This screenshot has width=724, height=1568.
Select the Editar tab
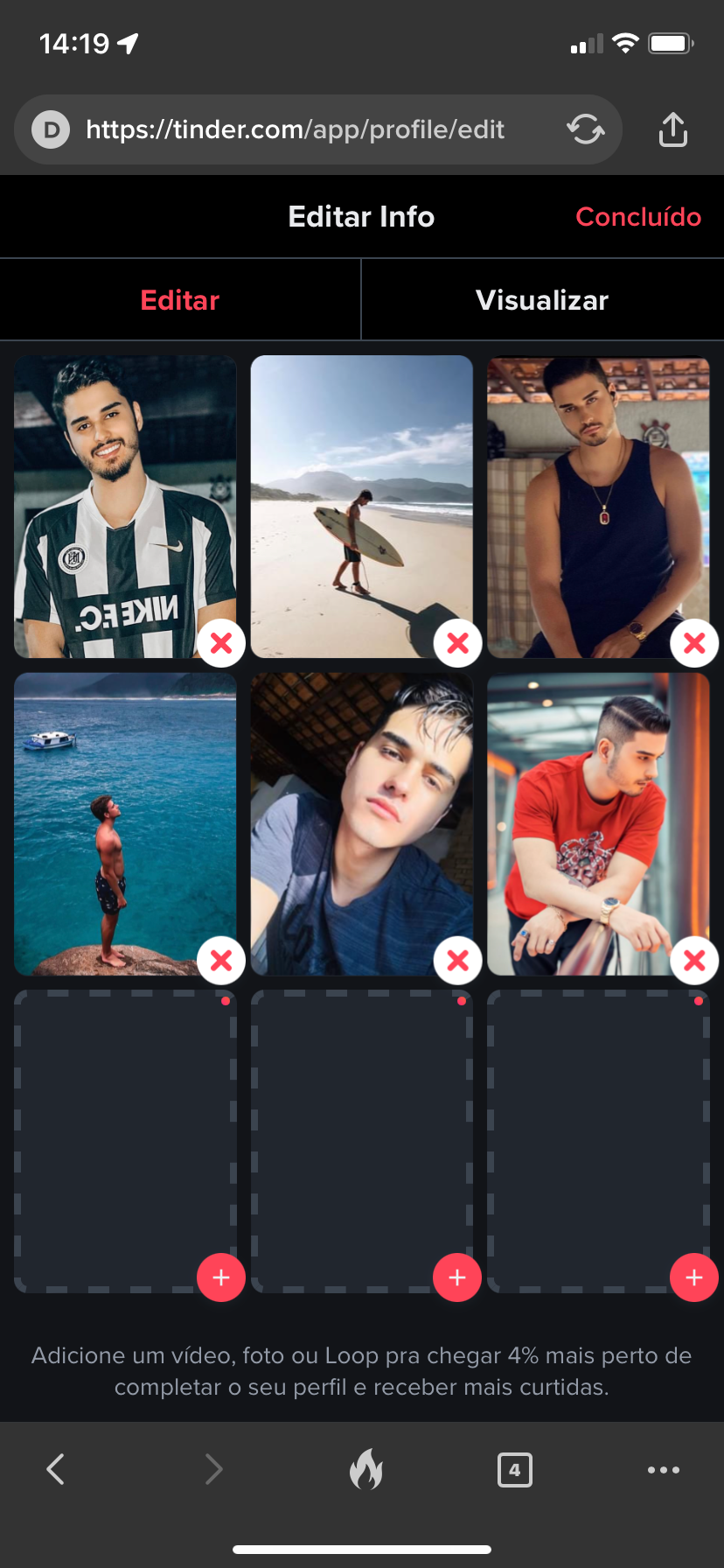click(x=180, y=300)
